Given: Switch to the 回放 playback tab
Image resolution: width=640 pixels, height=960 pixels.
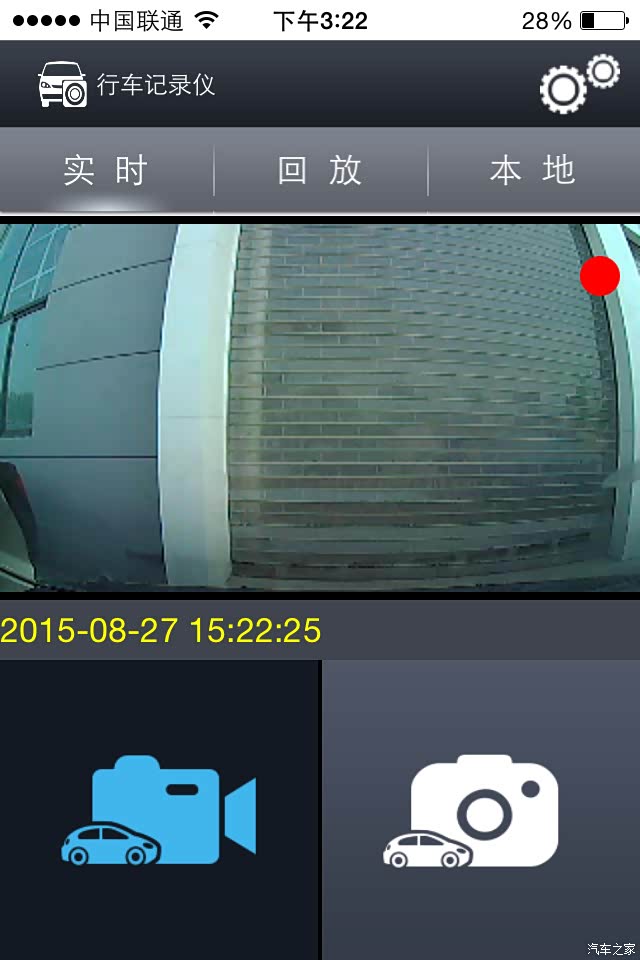Looking at the screenshot, I should pos(320,171).
